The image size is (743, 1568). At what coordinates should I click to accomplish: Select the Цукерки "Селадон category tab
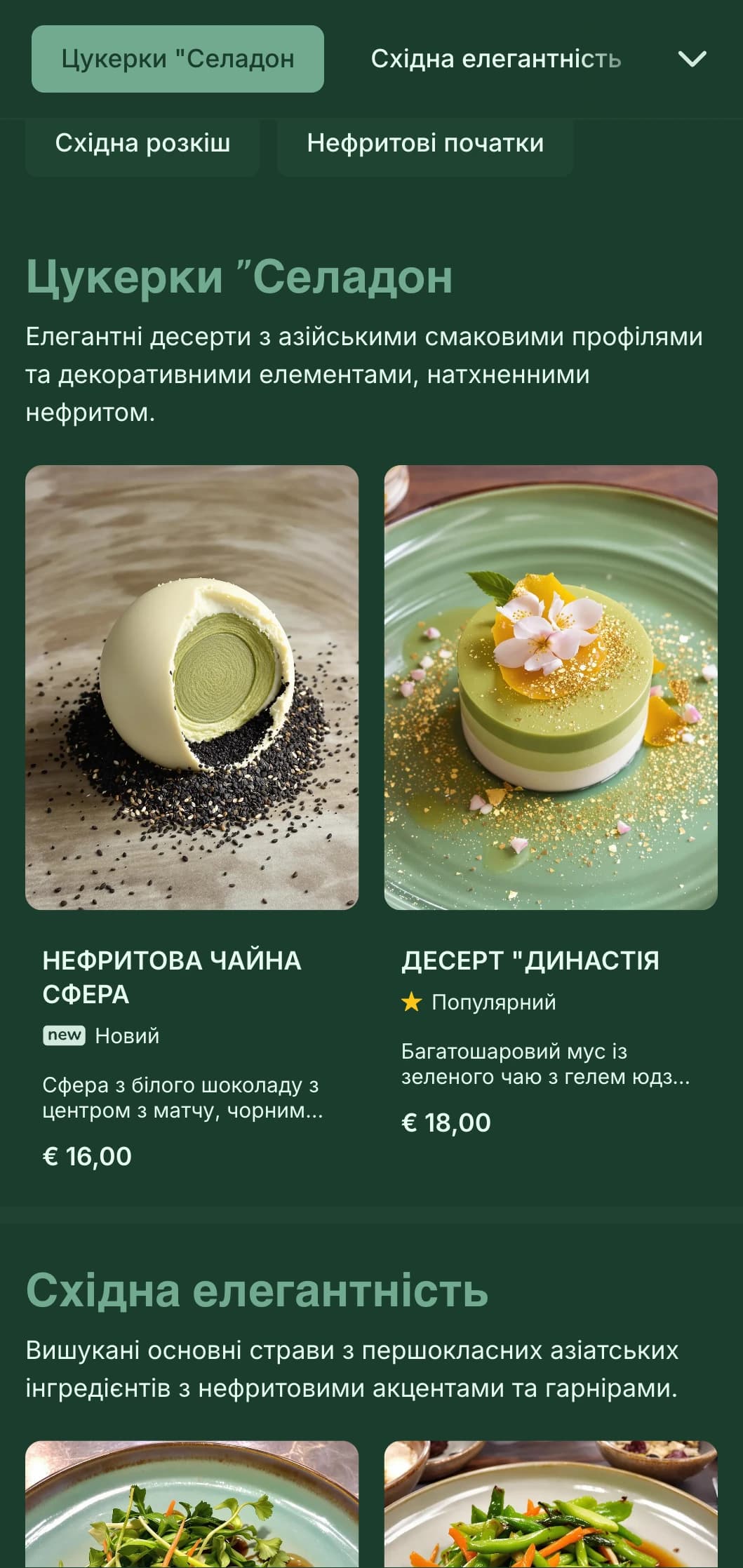tap(178, 59)
